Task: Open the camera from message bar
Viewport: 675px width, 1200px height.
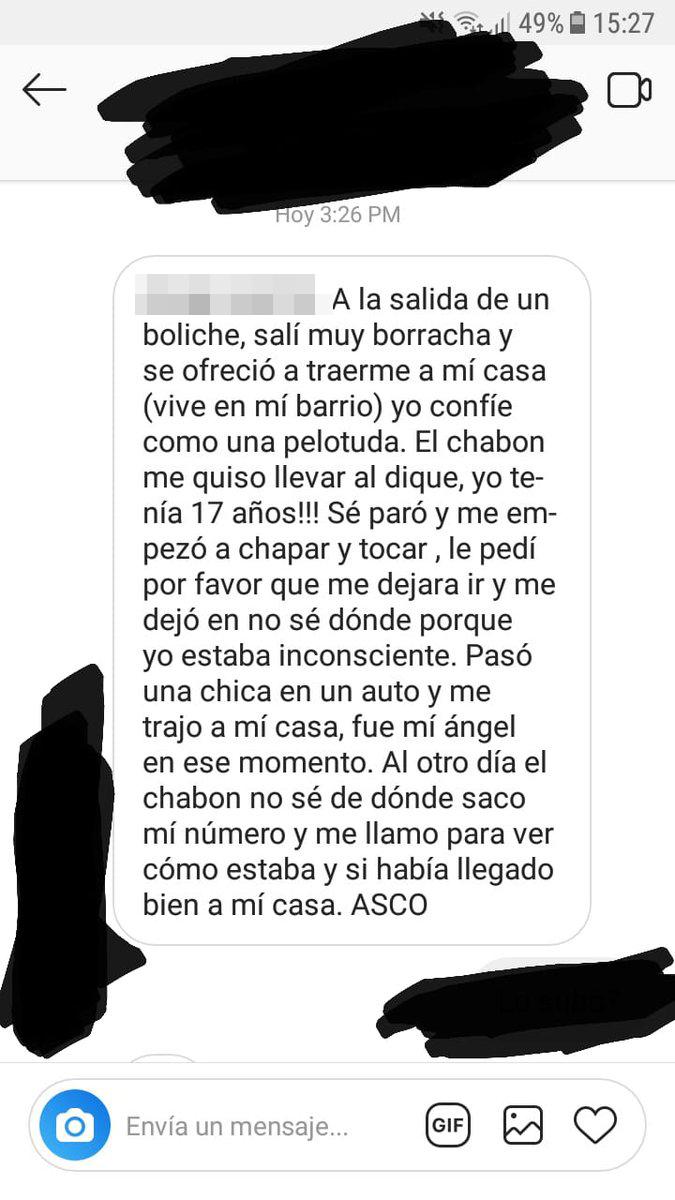Action: (x=73, y=1127)
